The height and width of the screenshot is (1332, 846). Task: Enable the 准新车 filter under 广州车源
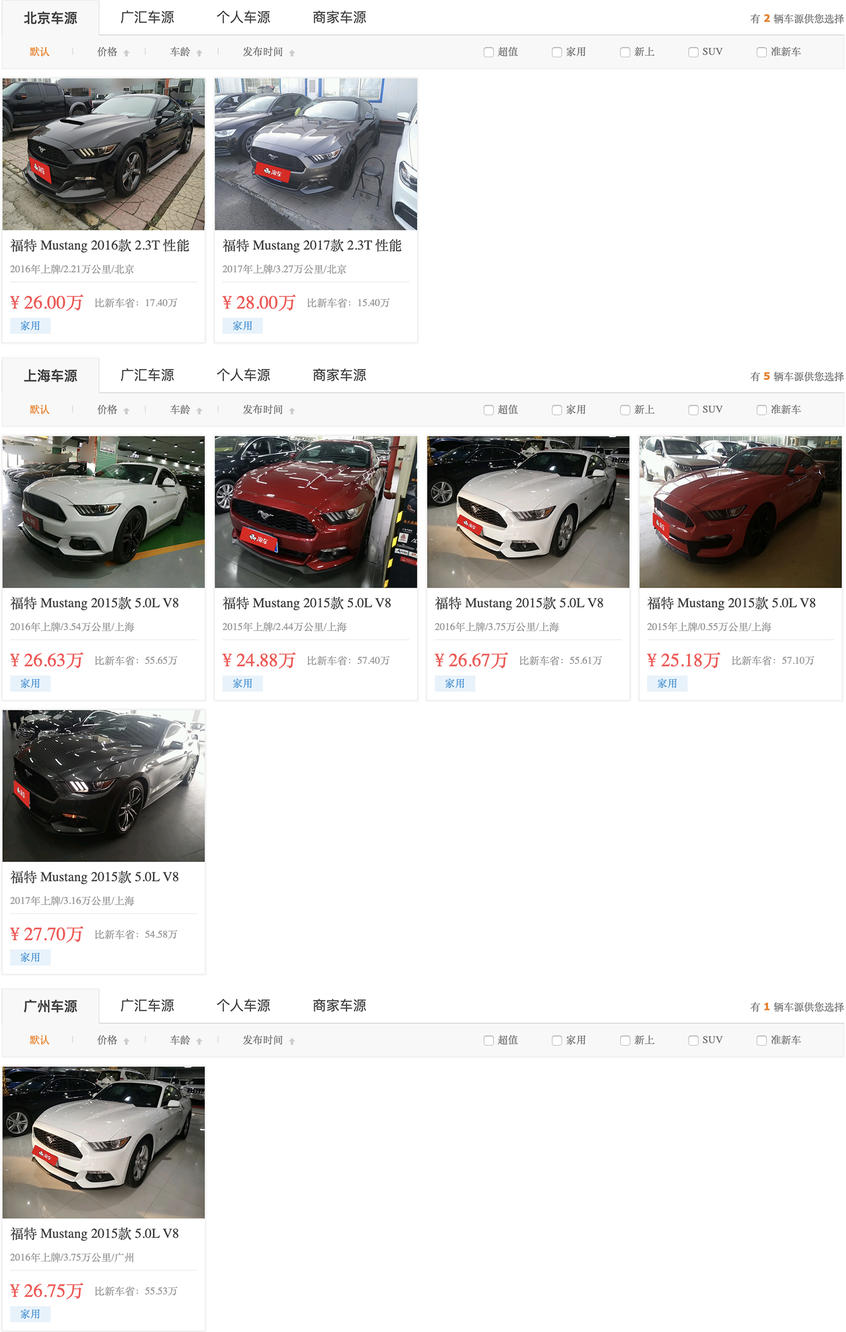point(762,1040)
